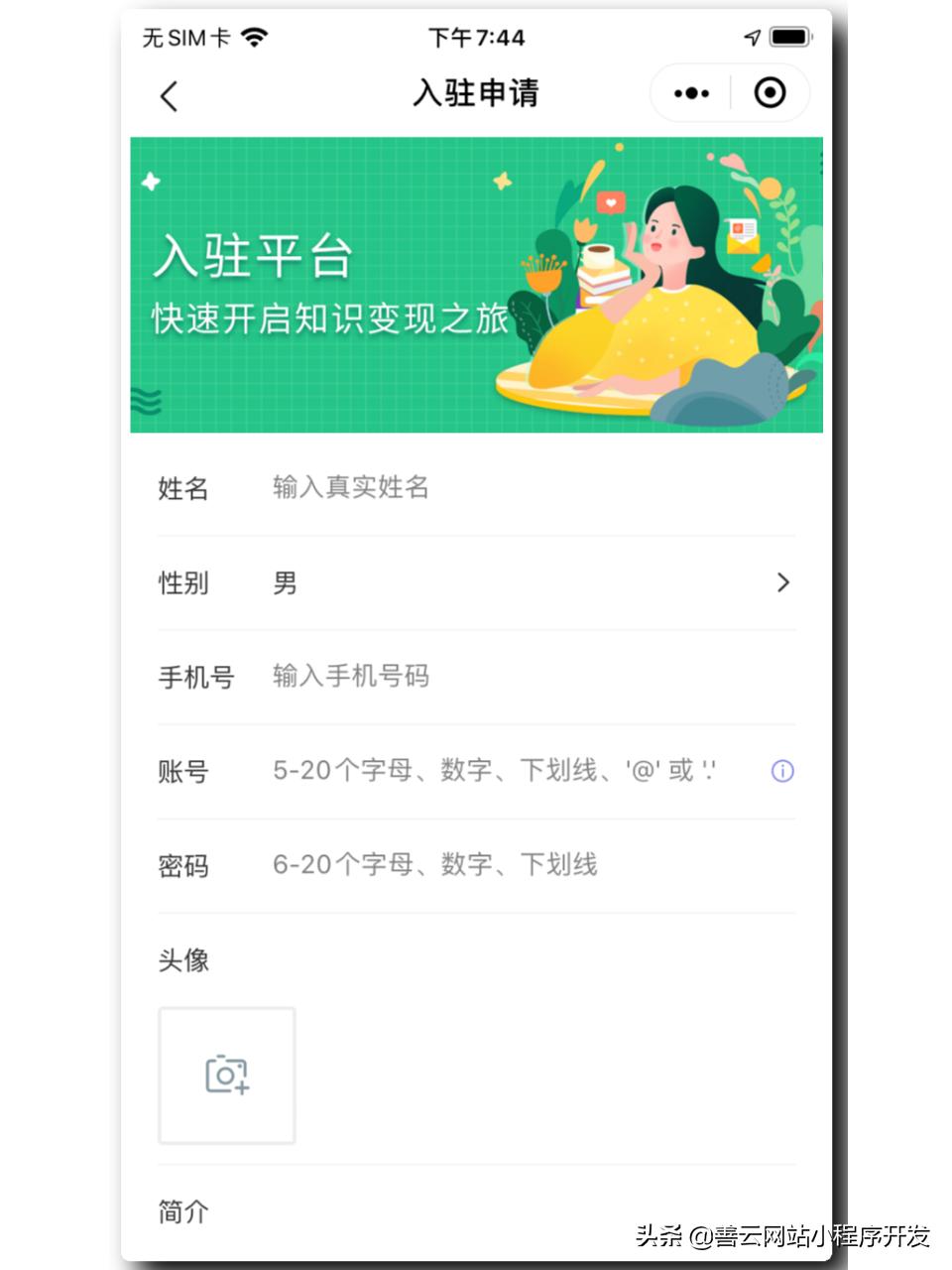The width and height of the screenshot is (952, 1270).
Task: Tap the WeChat more options ellipsis icon
Action: coord(690,92)
